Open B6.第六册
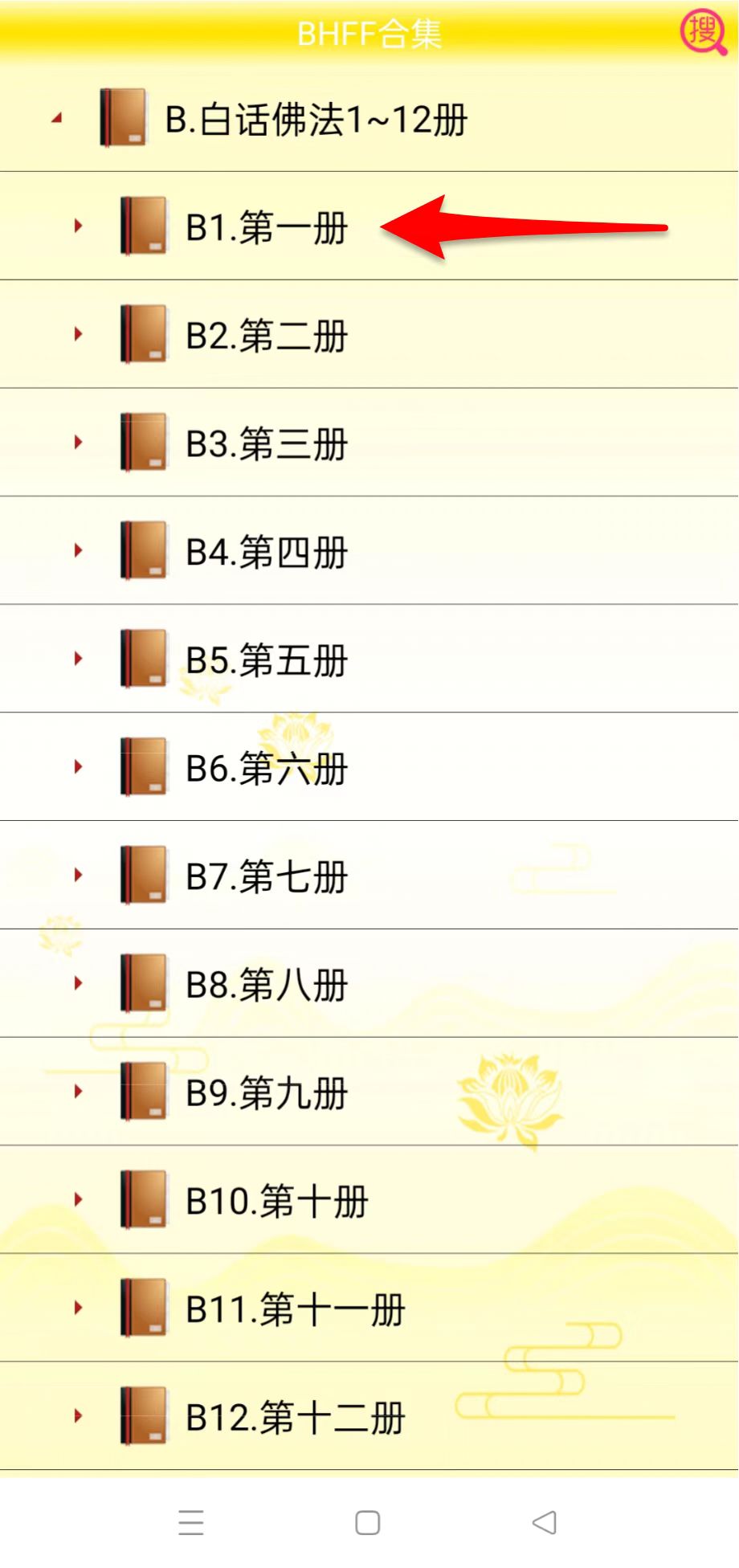 point(266,768)
